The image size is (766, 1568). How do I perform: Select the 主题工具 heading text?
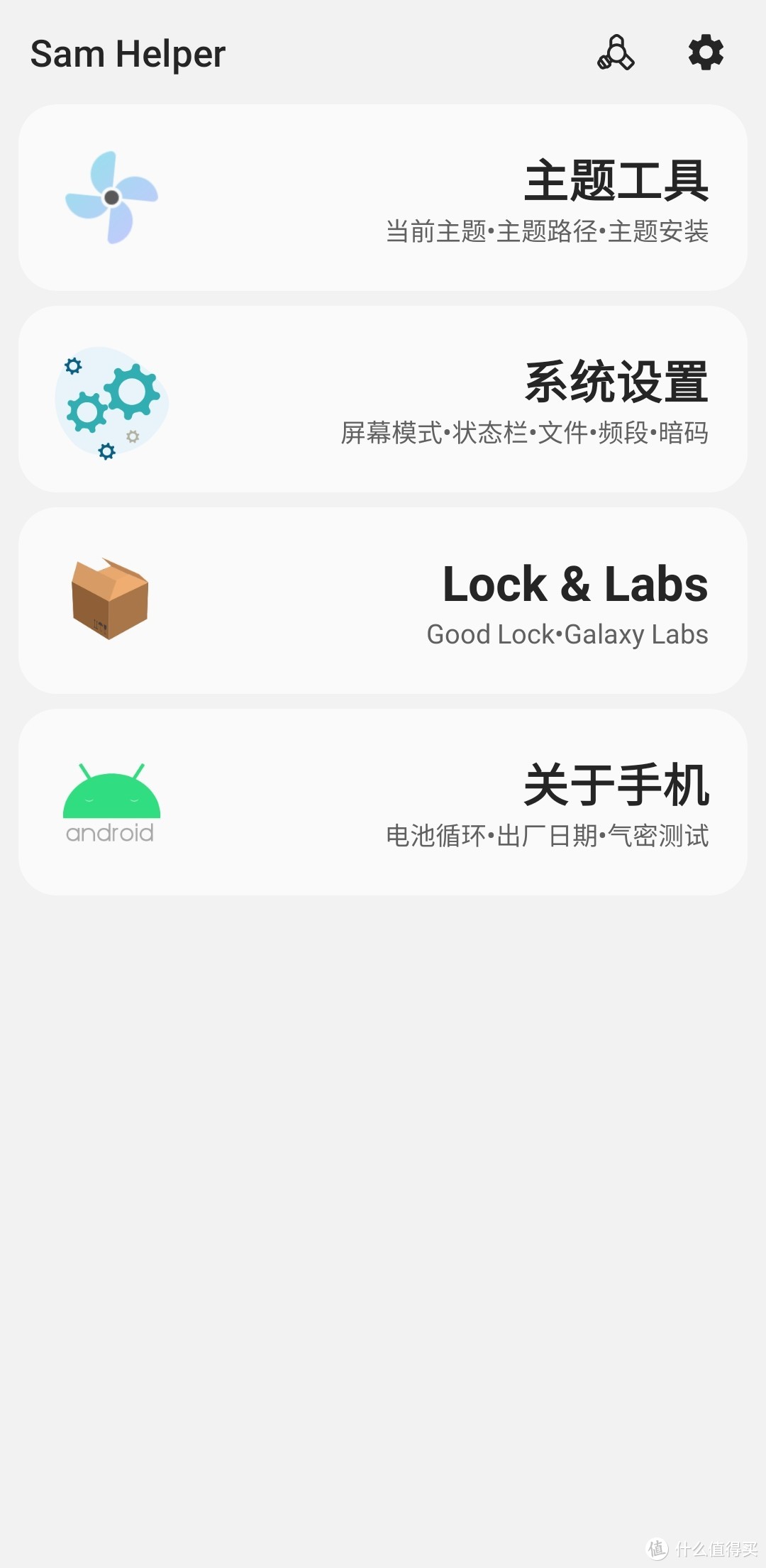coord(617,179)
